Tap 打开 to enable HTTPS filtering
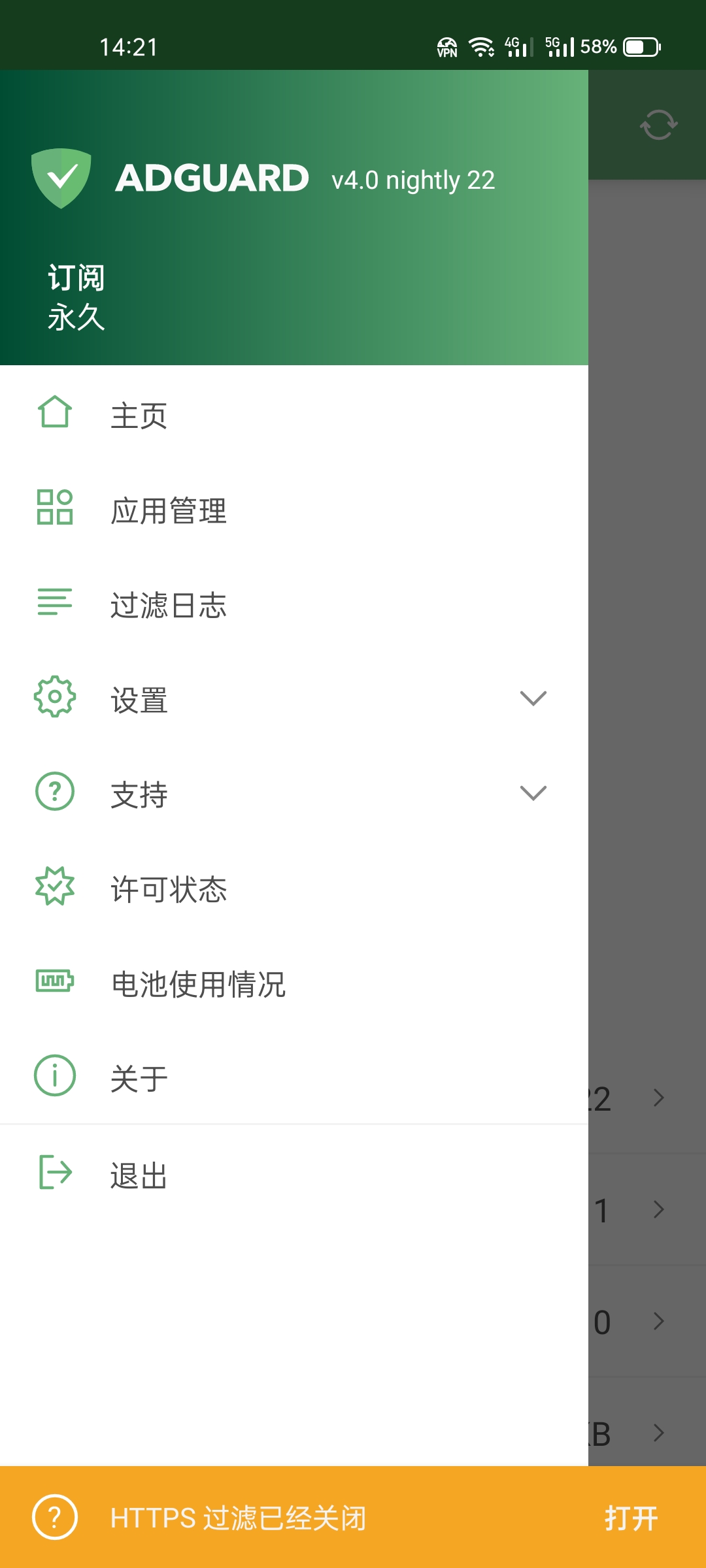 pyautogui.click(x=631, y=1518)
